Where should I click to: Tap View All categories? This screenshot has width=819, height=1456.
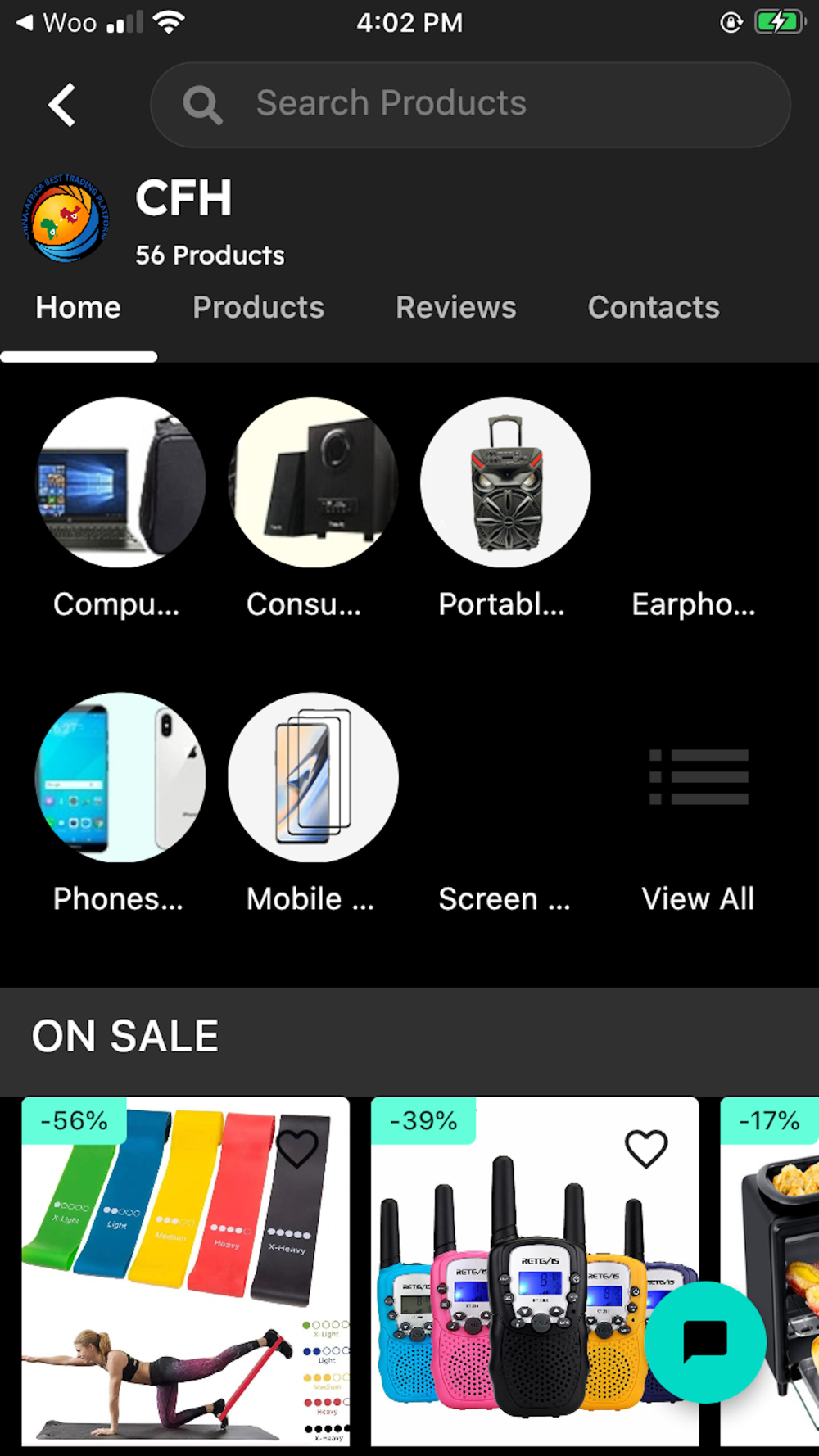click(x=698, y=827)
